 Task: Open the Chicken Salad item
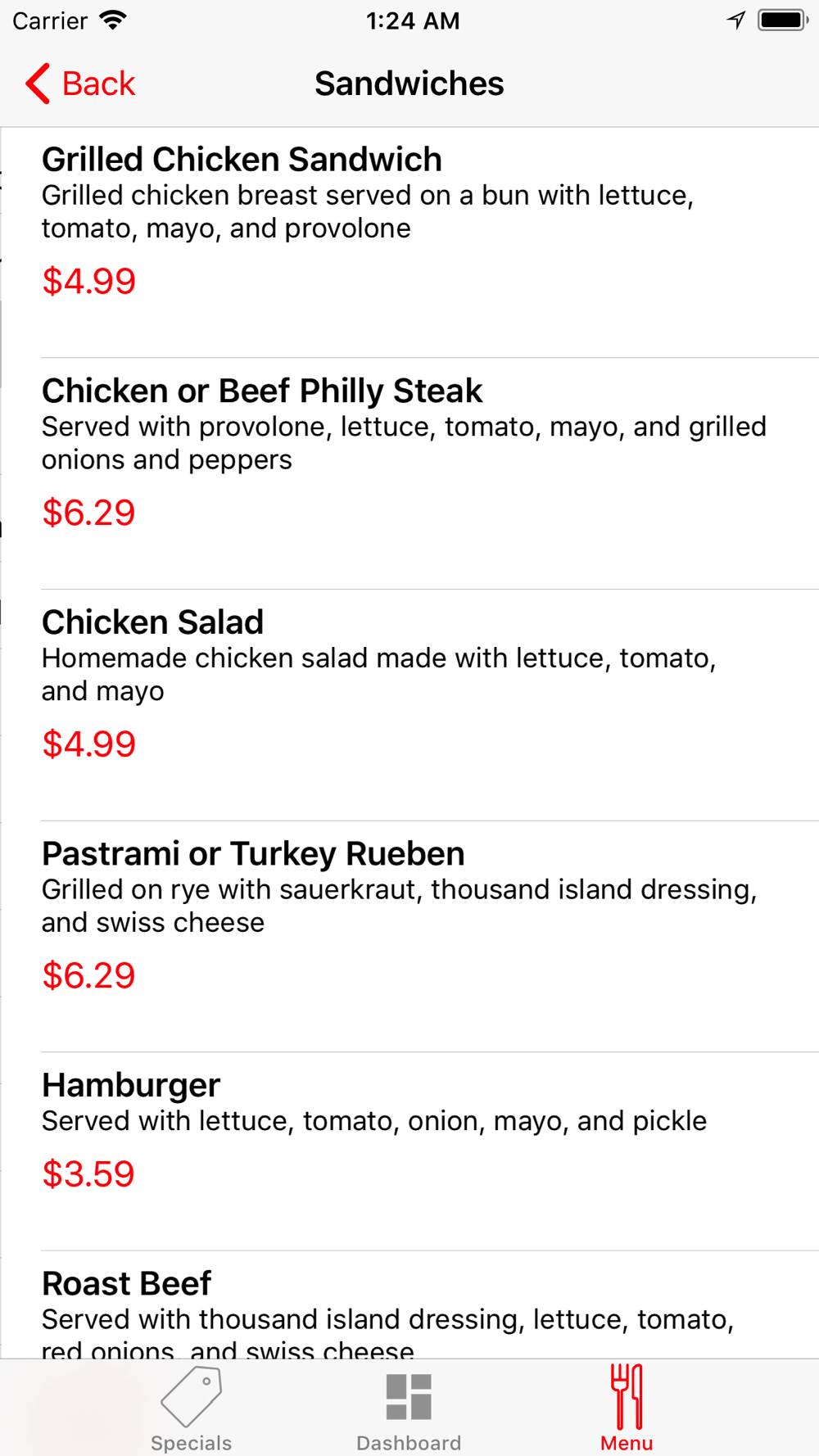[409, 705]
